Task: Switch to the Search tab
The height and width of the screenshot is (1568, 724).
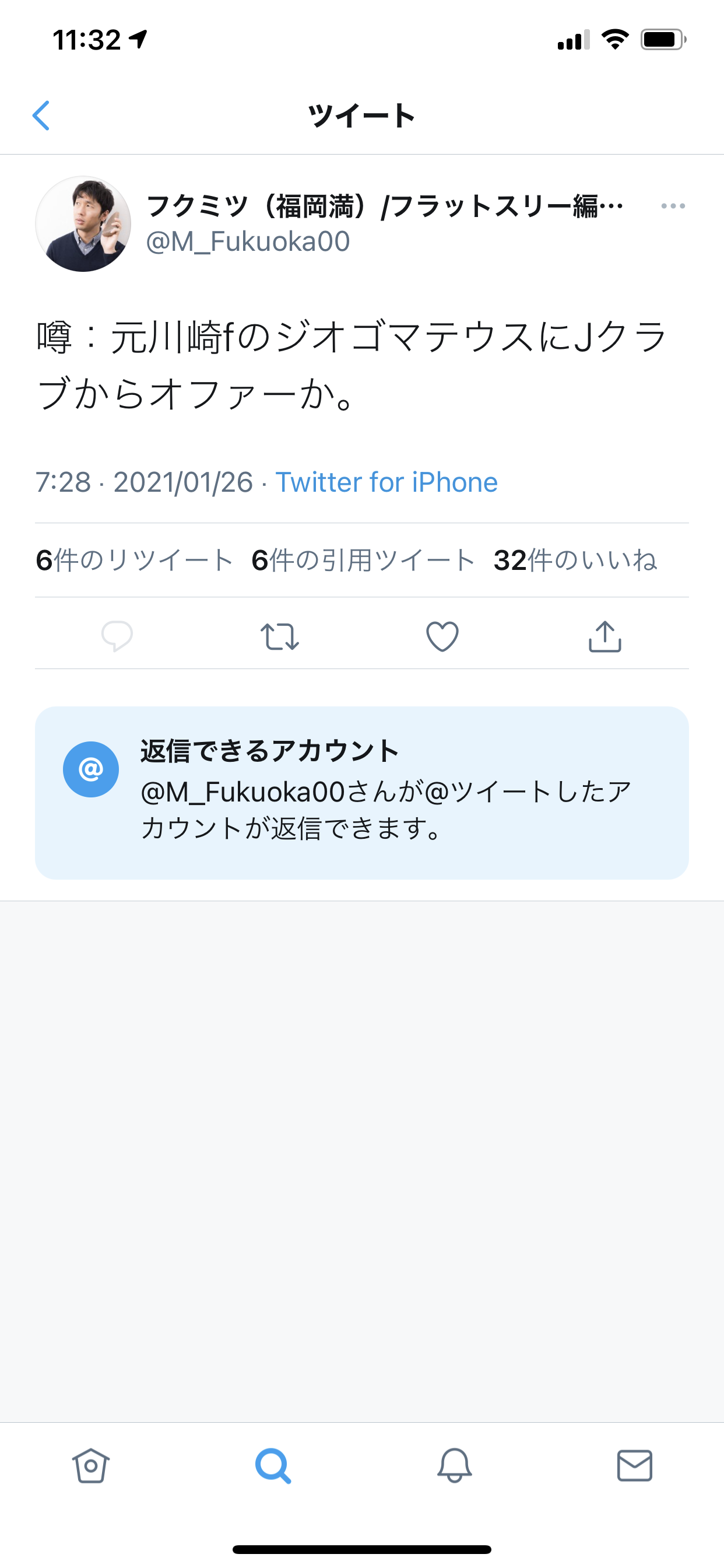Action: [x=273, y=1465]
